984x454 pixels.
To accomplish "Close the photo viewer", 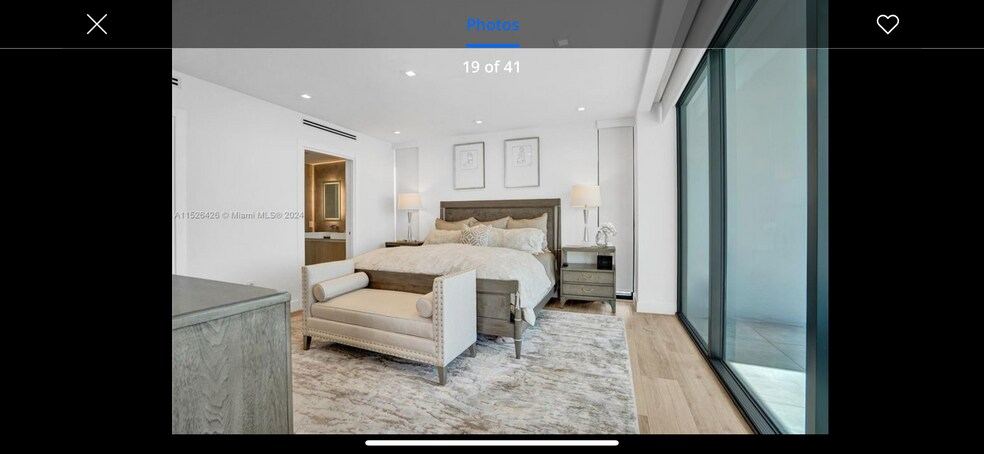I will point(97,24).
